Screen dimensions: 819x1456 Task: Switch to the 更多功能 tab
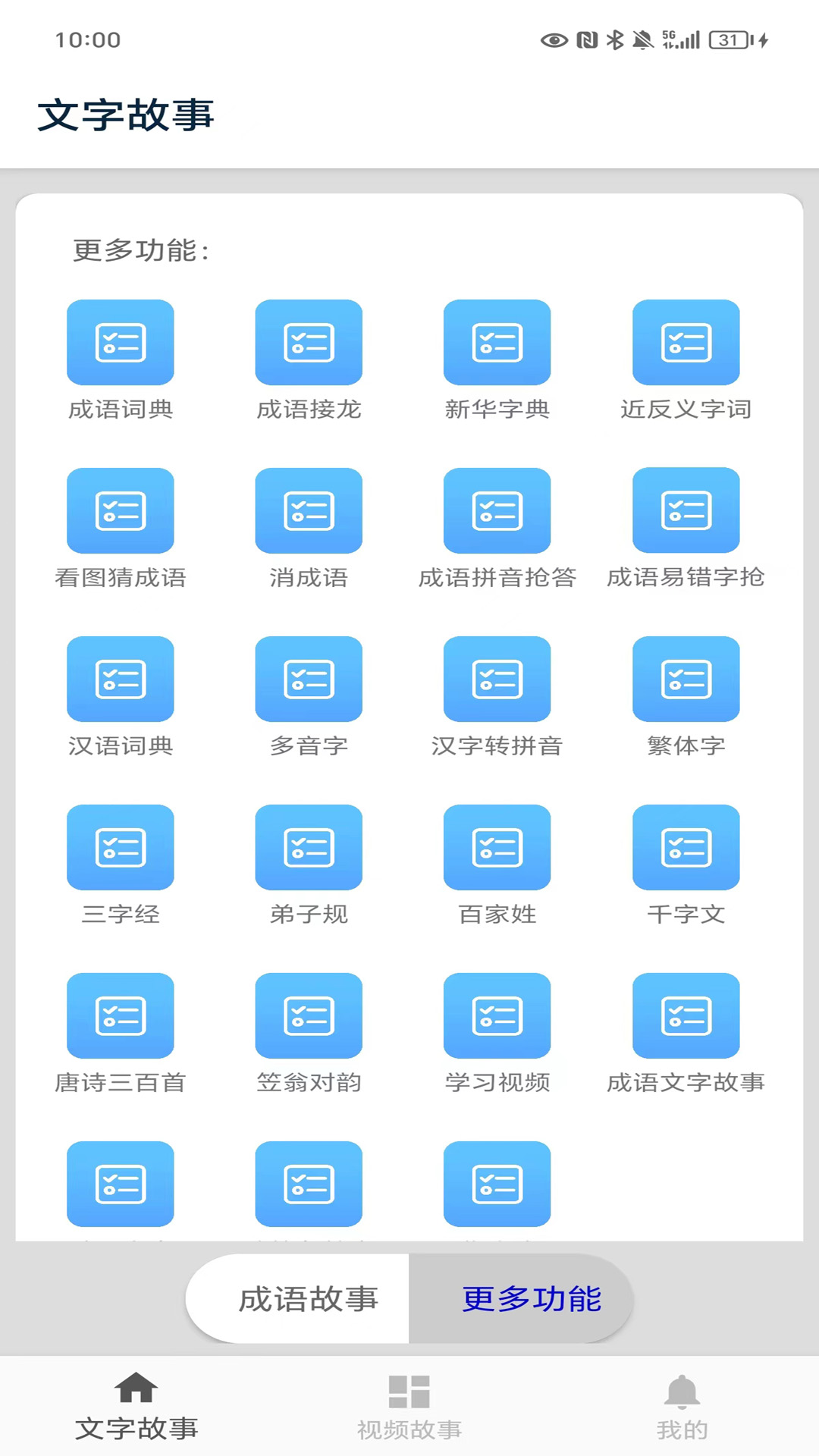pos(531,1298)
